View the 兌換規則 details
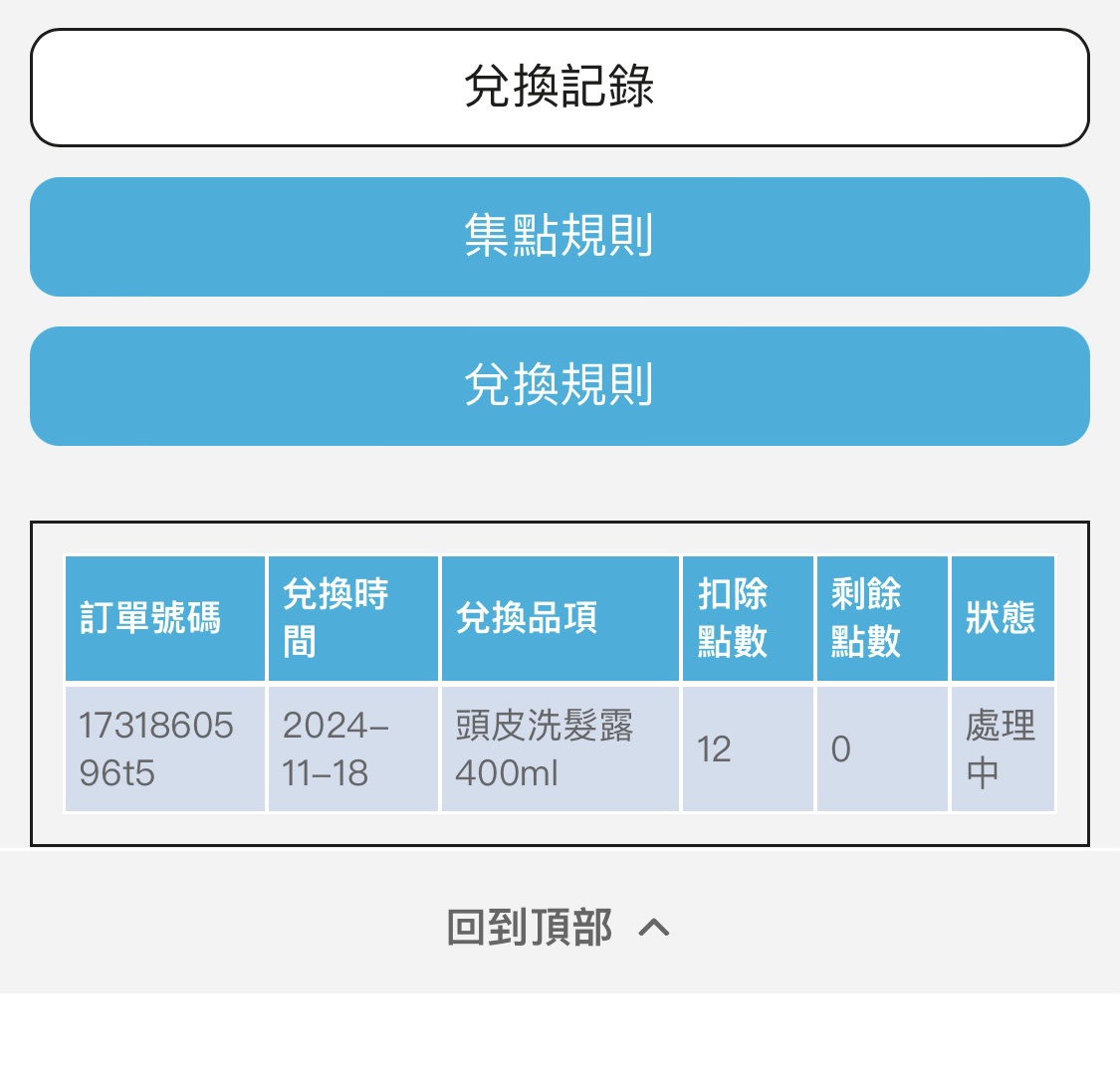 560,386
